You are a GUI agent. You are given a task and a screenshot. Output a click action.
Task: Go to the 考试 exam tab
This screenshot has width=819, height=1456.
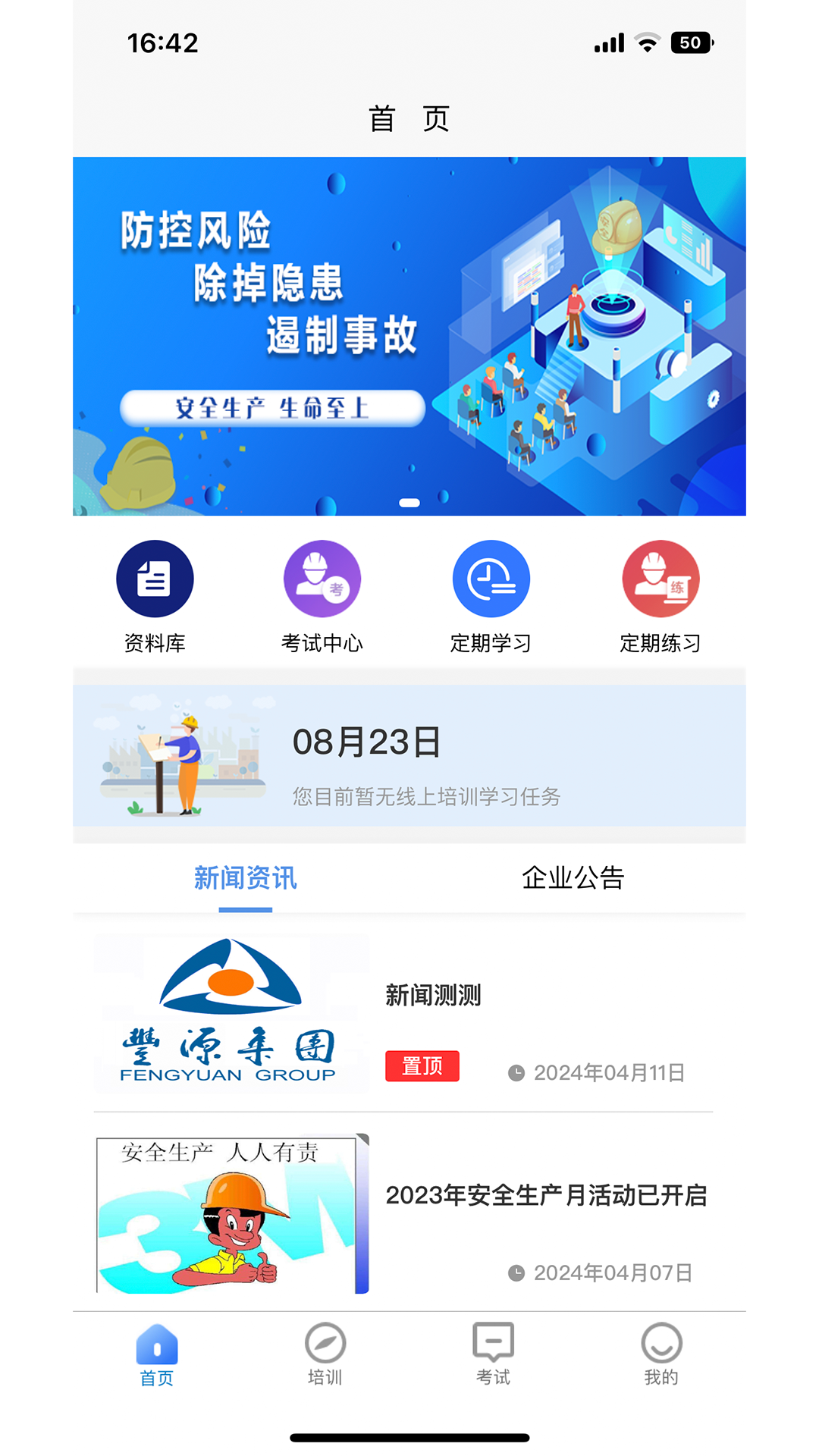point(493,1354)
